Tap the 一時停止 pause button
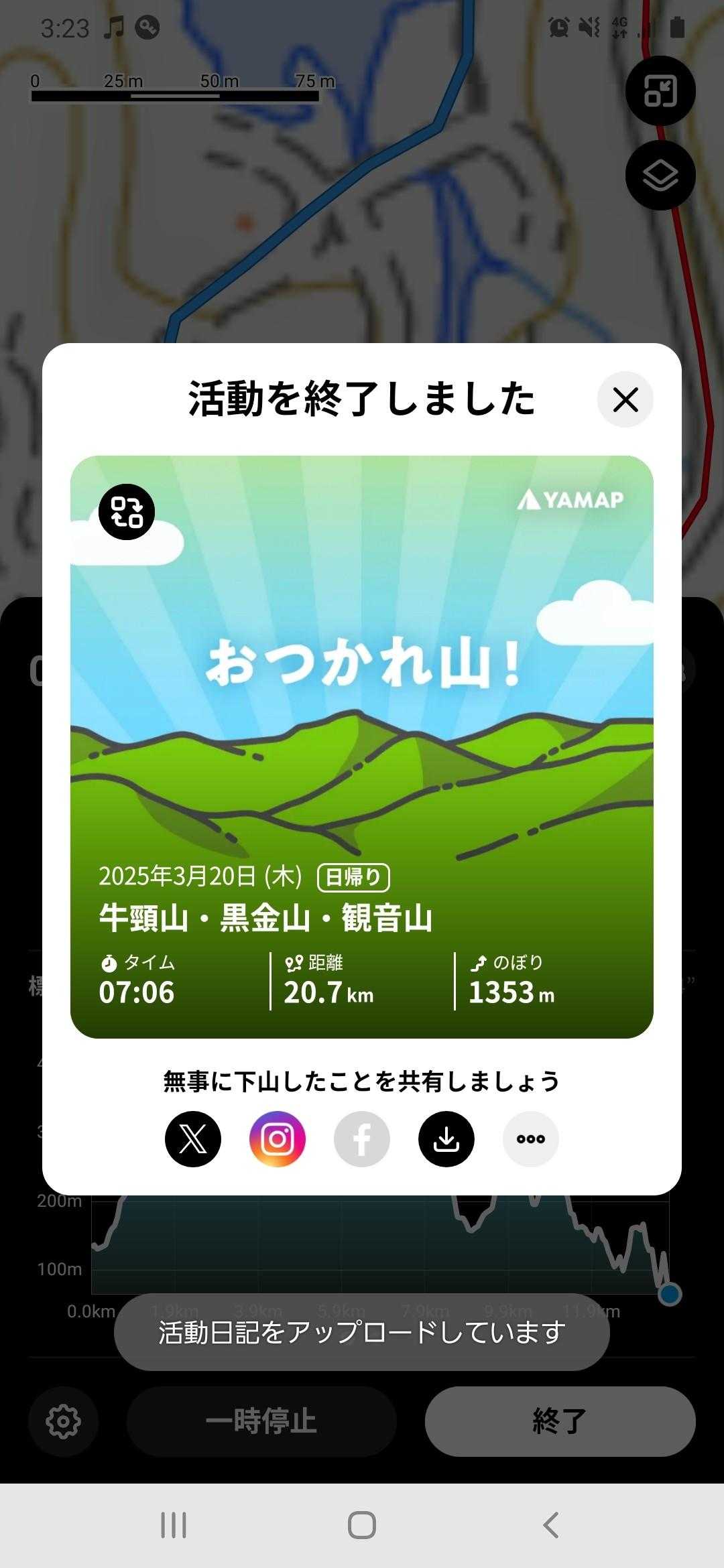This screenshot has height=1568, width=724. (x=261, y=1421)
